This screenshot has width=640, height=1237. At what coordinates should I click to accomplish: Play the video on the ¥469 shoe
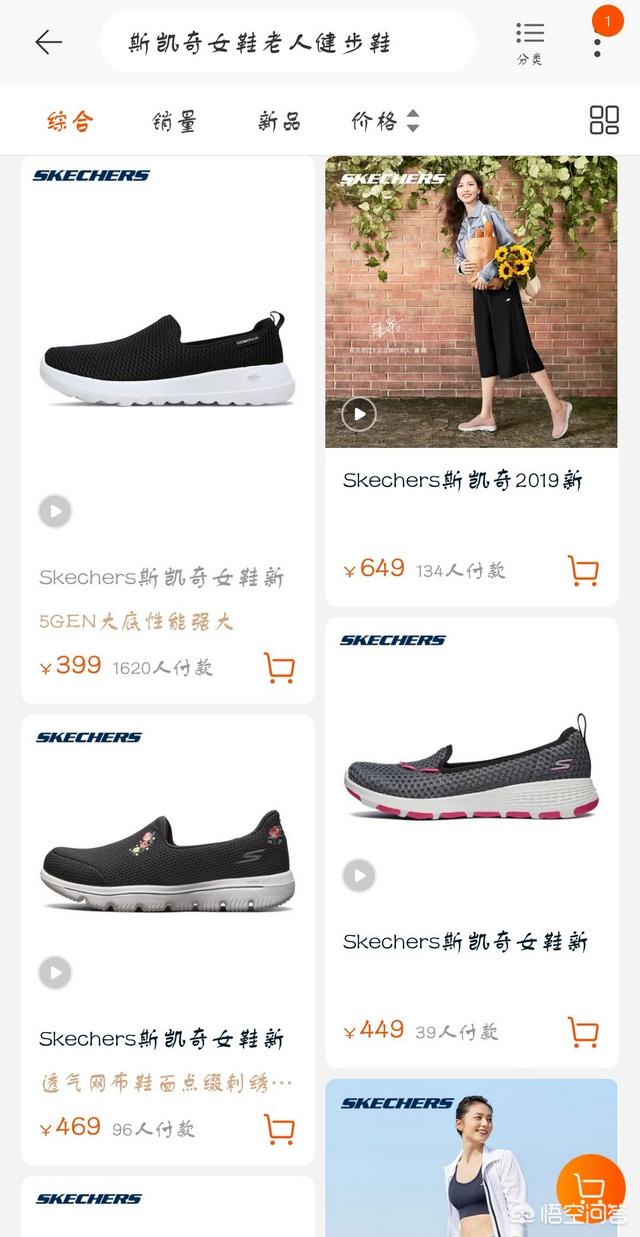55,972
